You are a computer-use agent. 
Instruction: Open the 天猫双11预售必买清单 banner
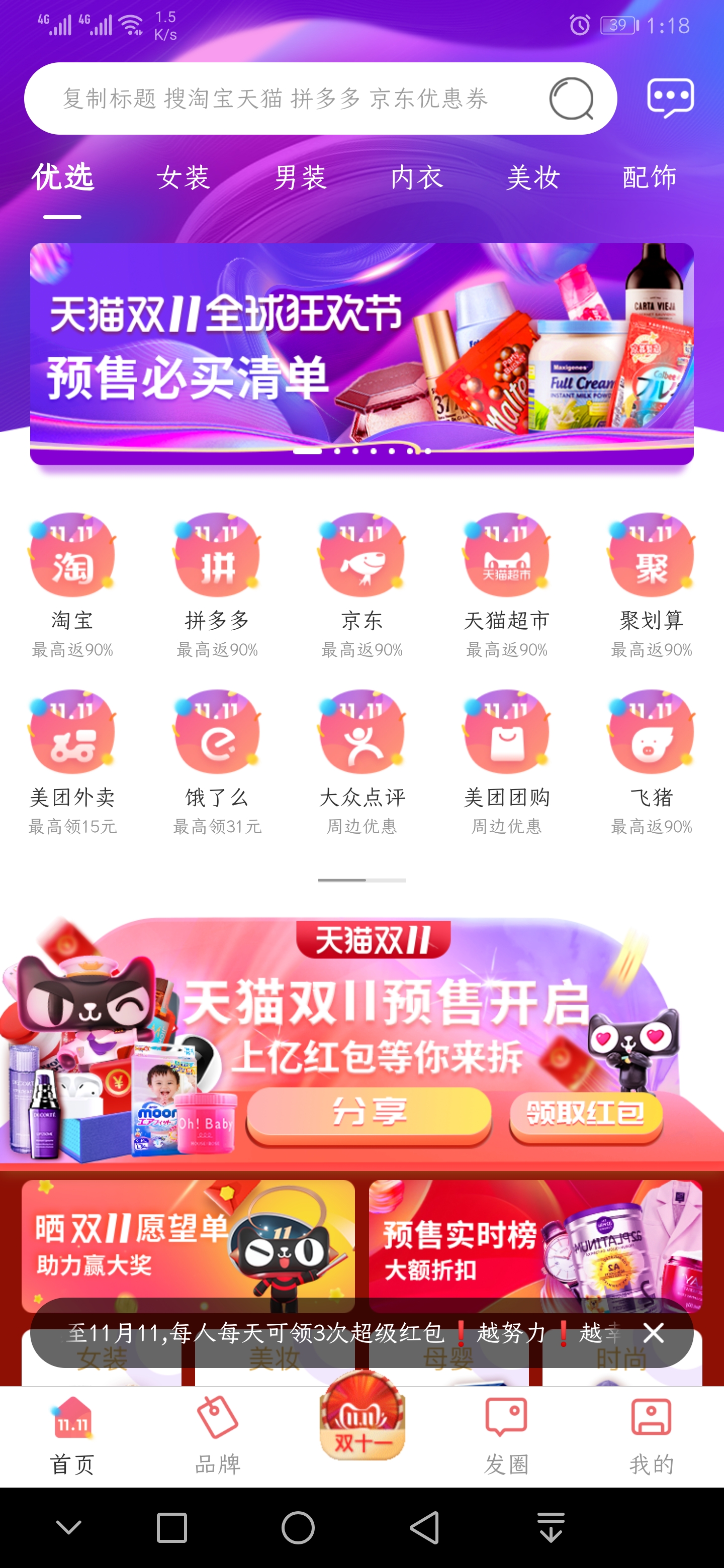[x=361, y=354]
